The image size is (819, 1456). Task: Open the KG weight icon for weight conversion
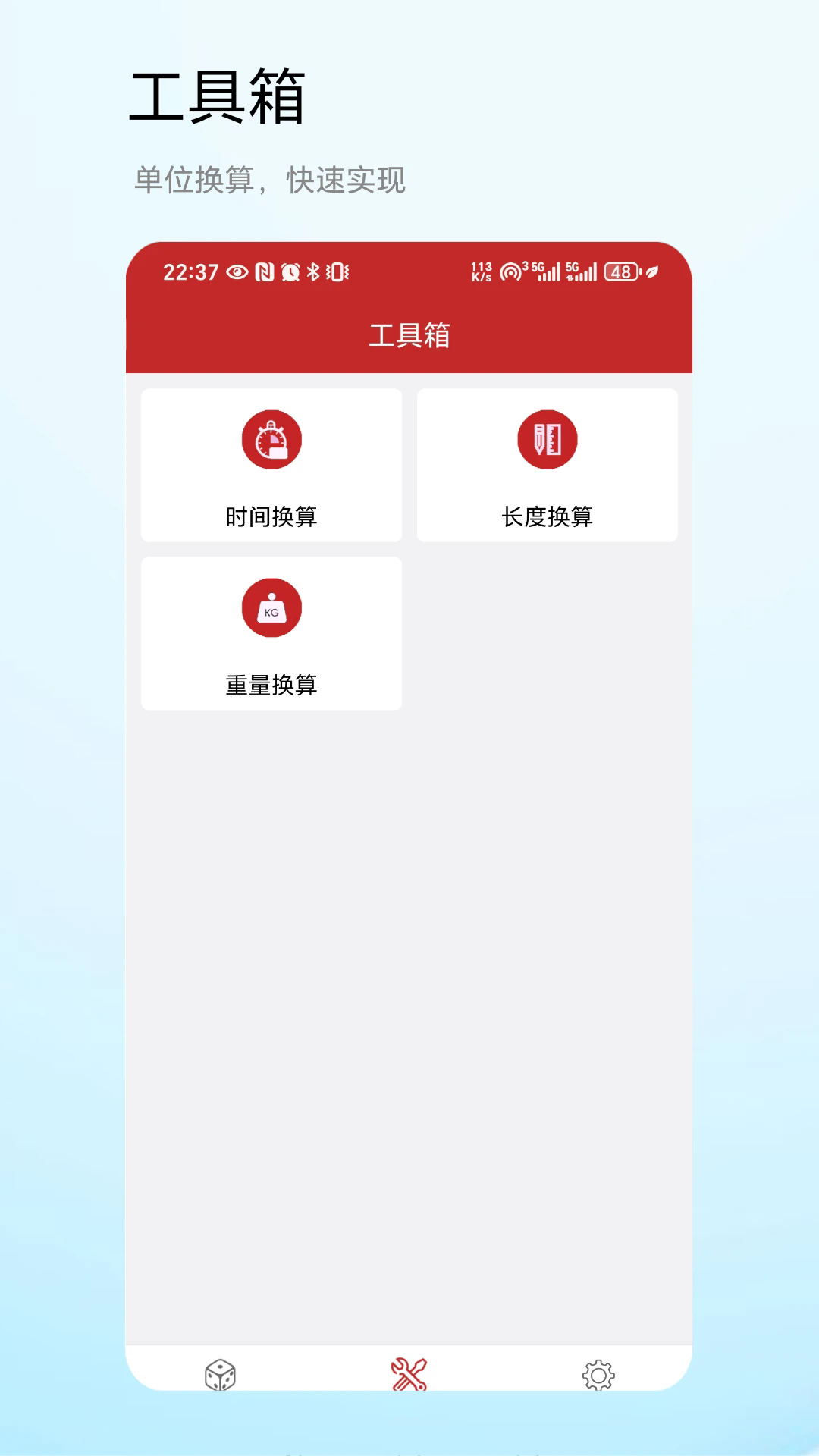pos(271,607)
